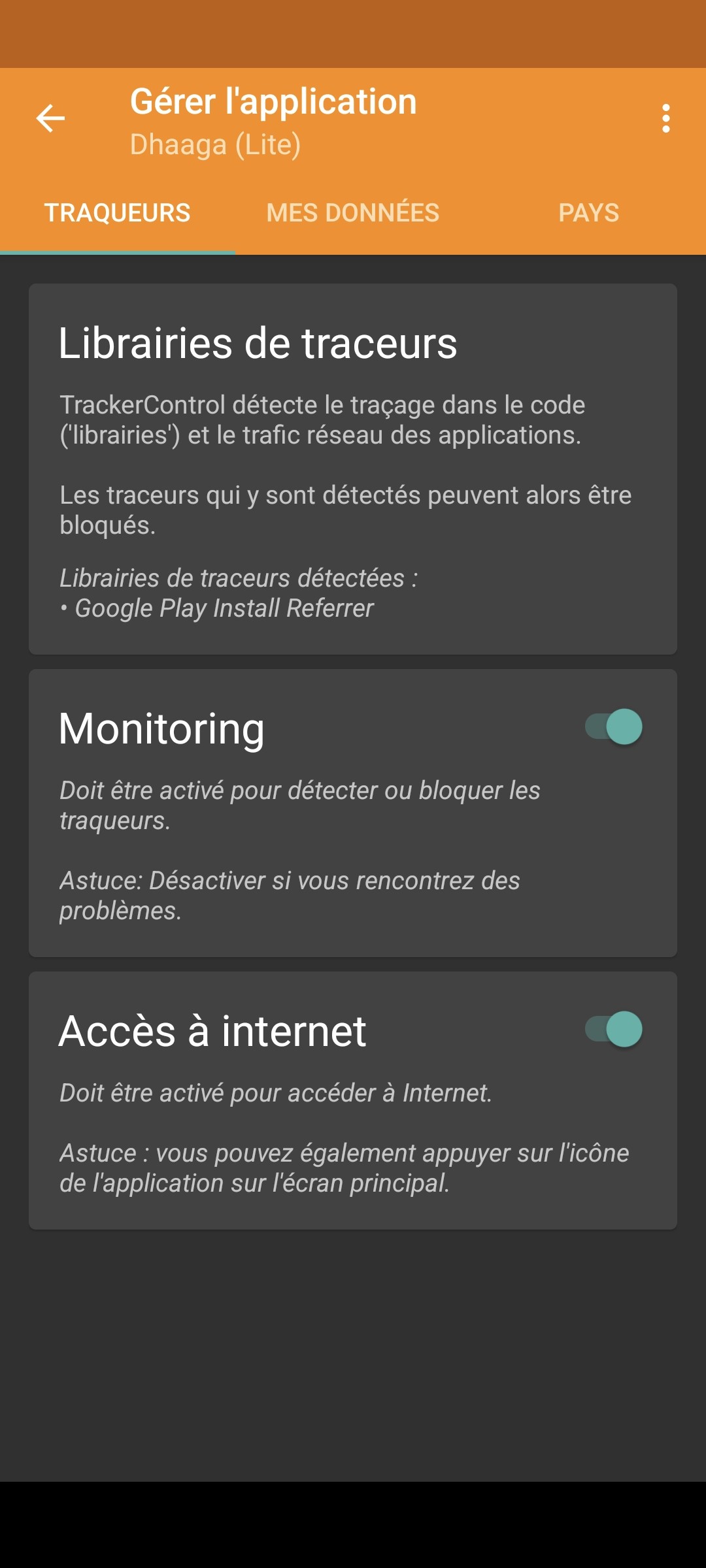Image resolution: width=706 pixels, height=1568 pixels.
Task: Open the Pays tab
Action: click(588, 213)
